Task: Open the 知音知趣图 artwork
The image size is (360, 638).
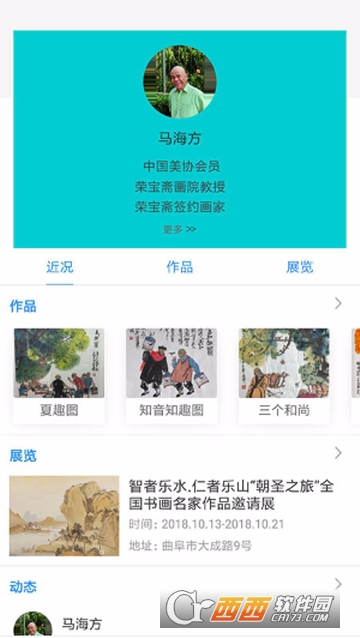Action: point(171,376)
